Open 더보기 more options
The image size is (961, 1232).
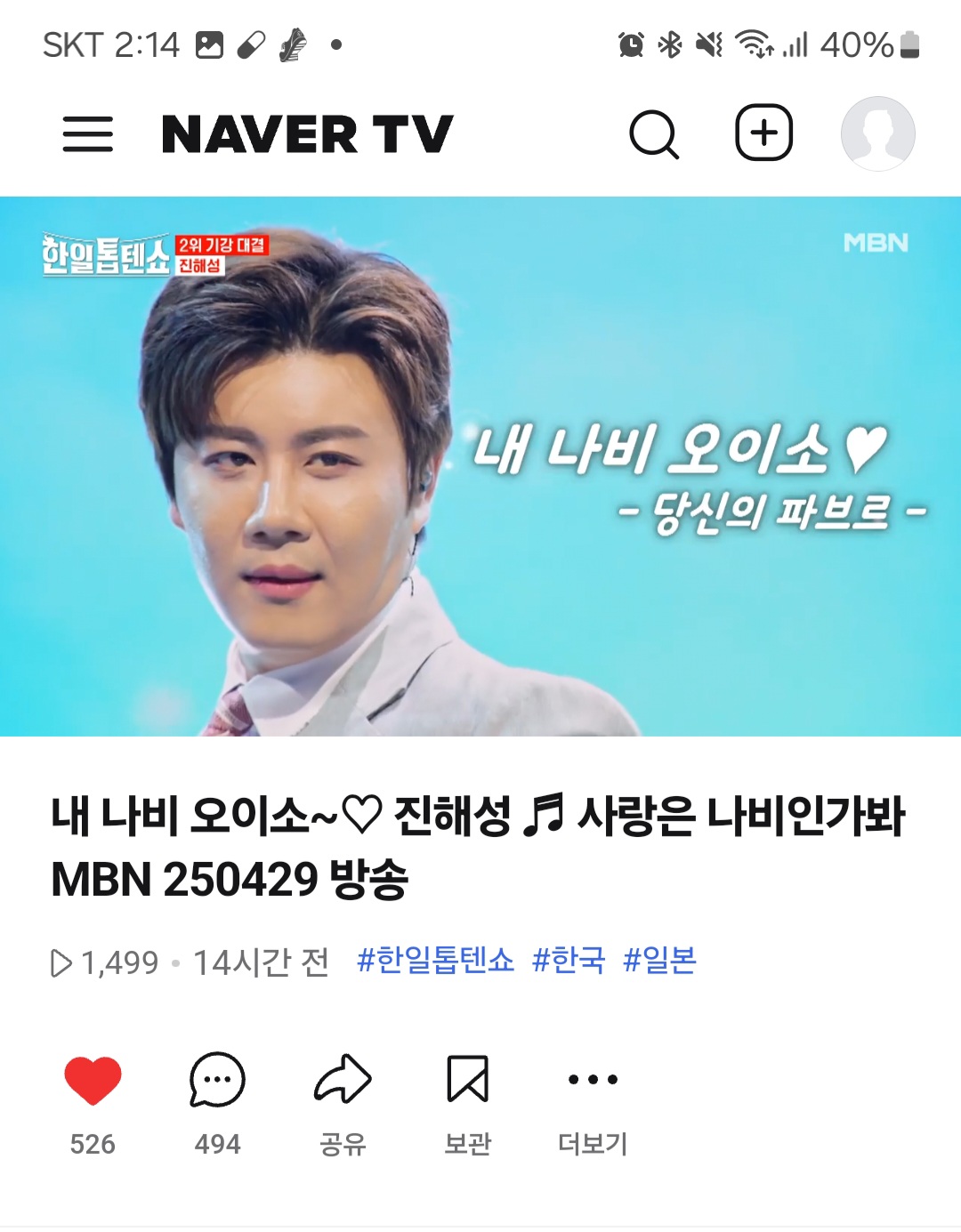(x=593, y=1080)
